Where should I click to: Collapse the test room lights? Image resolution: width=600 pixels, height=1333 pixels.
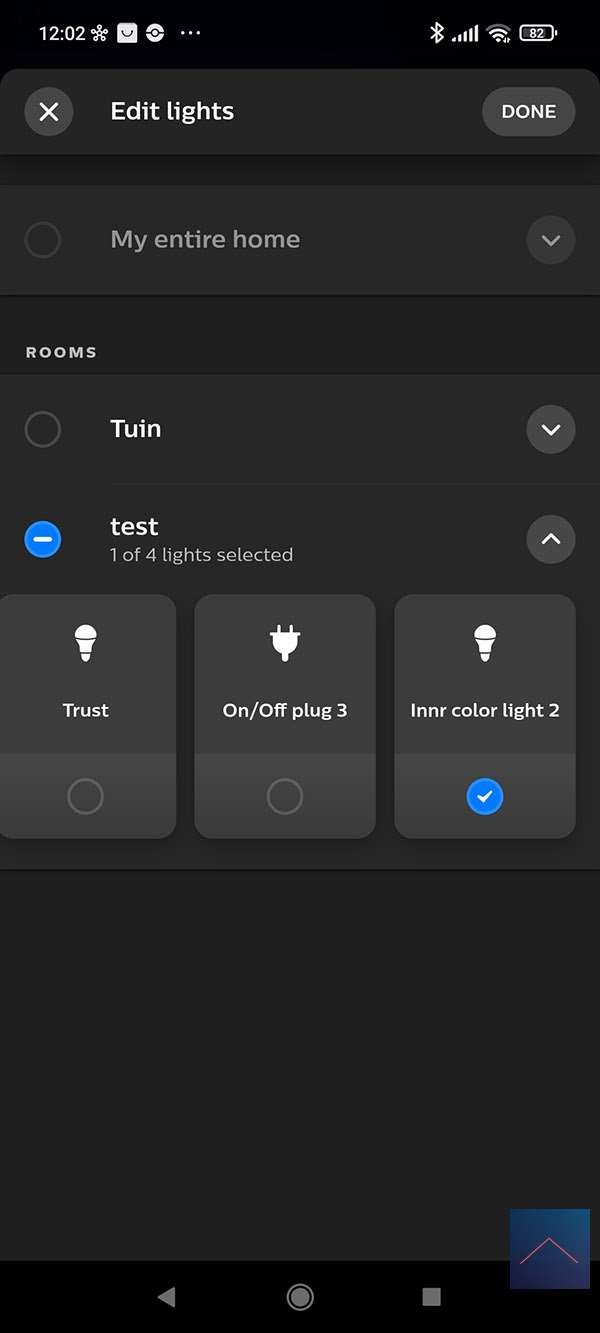[550, 539]
